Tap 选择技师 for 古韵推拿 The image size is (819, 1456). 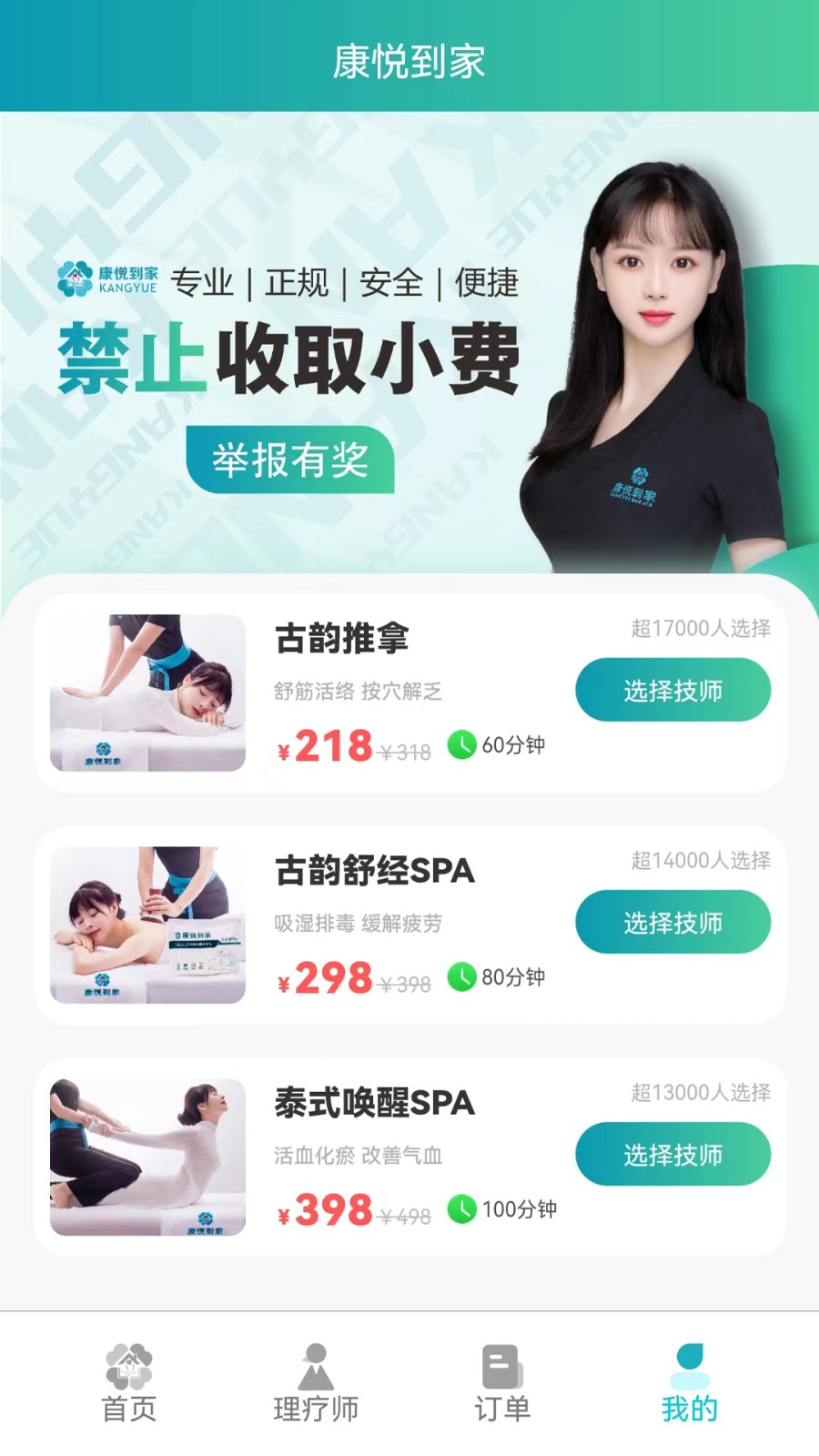click(672, 690)
